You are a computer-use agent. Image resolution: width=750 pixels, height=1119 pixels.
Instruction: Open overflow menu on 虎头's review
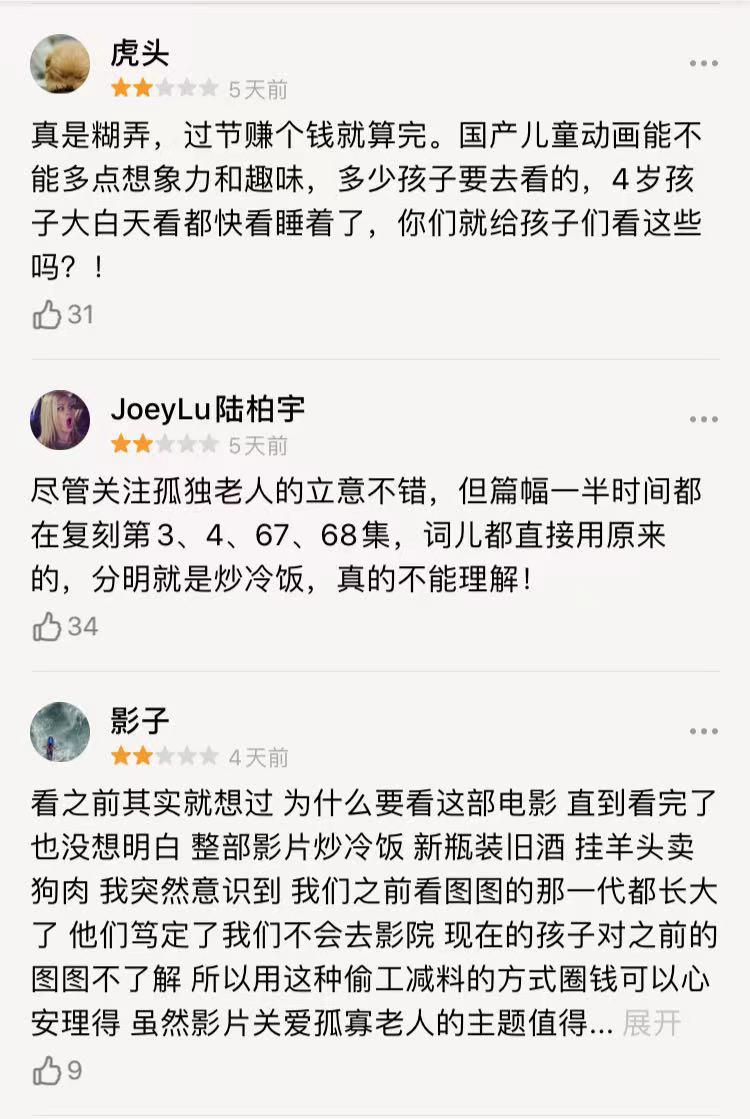click(x=704, y=64)
